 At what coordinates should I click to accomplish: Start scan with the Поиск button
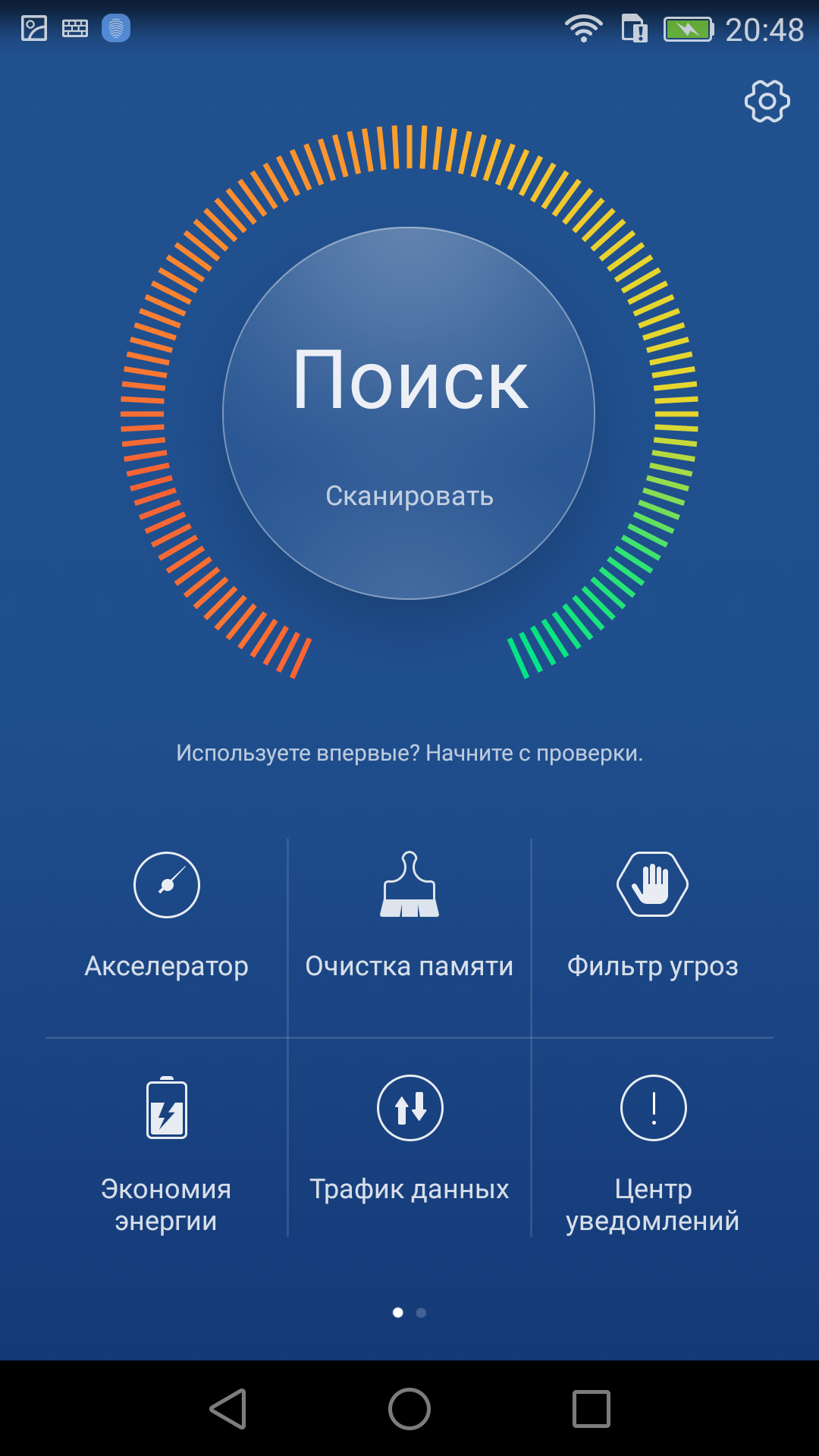click(409, 413)
